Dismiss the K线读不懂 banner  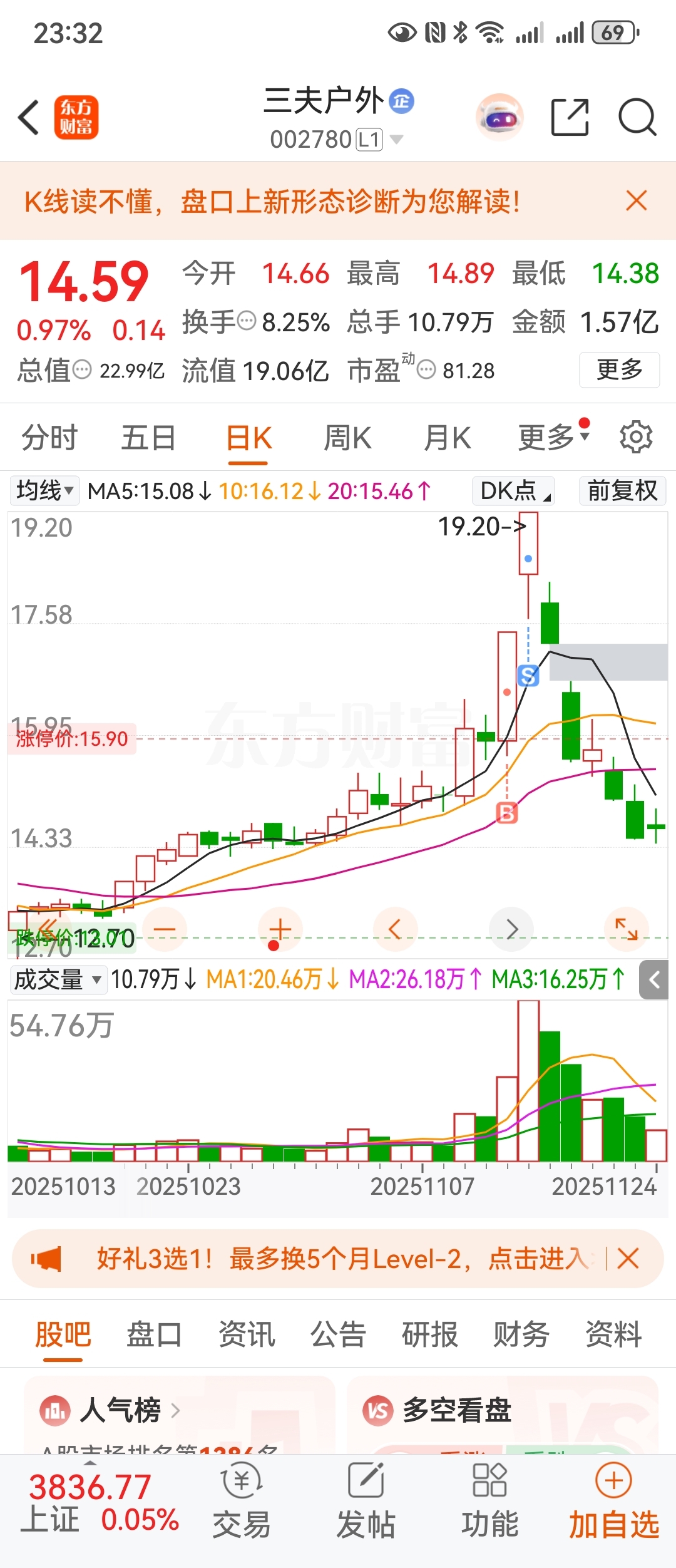[x=636, y=201]
